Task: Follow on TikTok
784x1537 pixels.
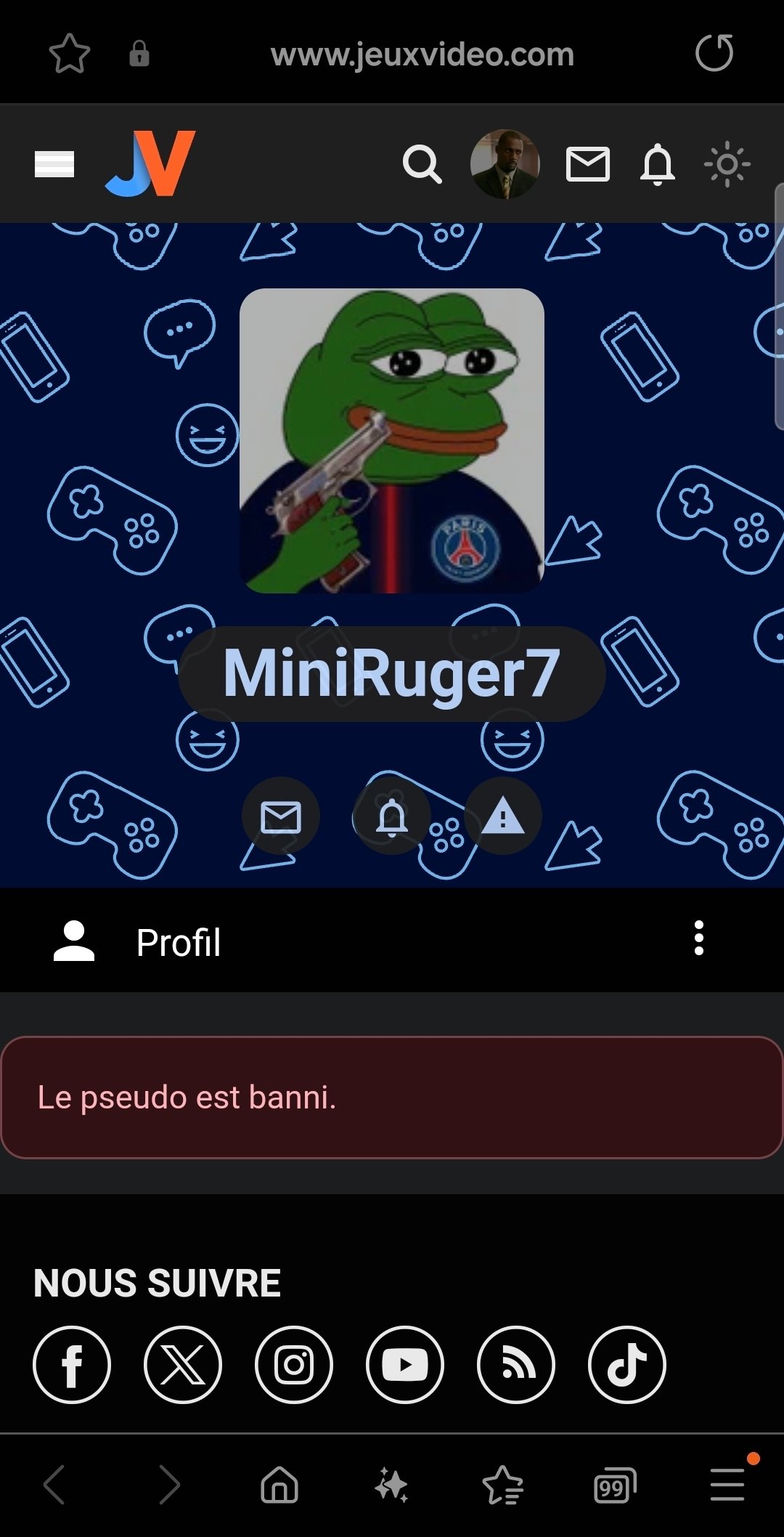Action: [627, 1365]
